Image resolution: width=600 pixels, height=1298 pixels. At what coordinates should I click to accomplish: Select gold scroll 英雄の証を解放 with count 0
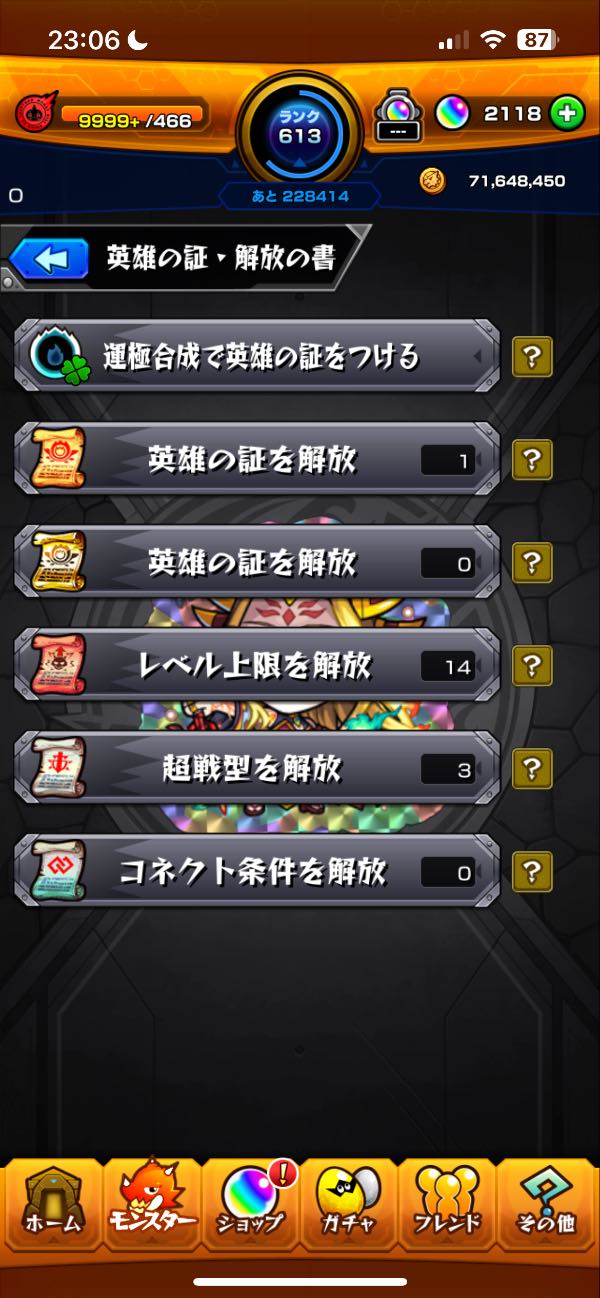click(257, 562)
